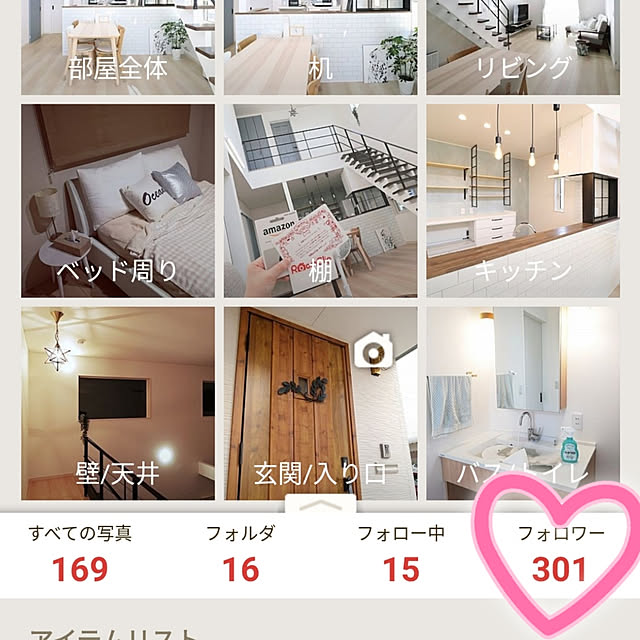Image resolution: width=640 pixels, height=640 pixels.
Task: Open the 玄関/入り口 photo category
Action: point(320,403)
